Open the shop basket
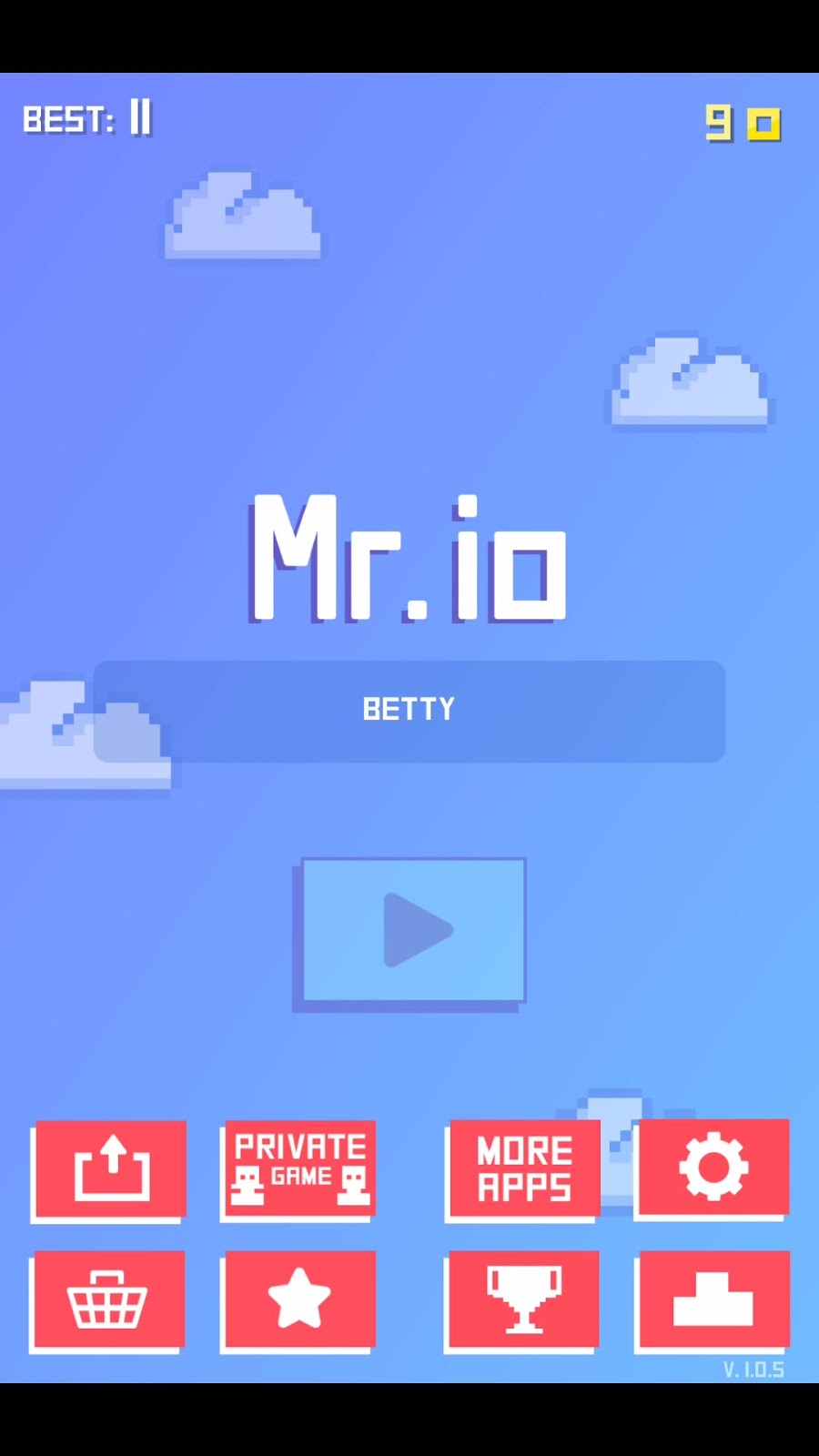 pos(108,1299)
